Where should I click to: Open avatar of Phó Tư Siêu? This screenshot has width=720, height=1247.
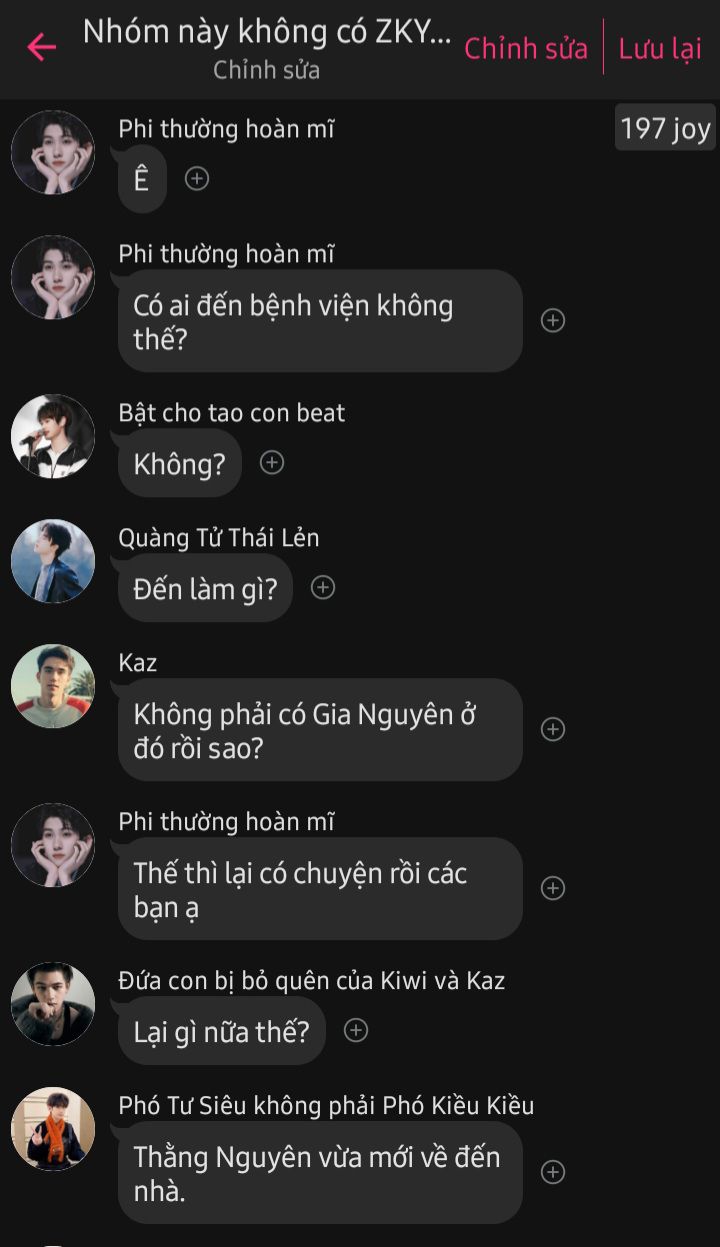coord(53,1129)
